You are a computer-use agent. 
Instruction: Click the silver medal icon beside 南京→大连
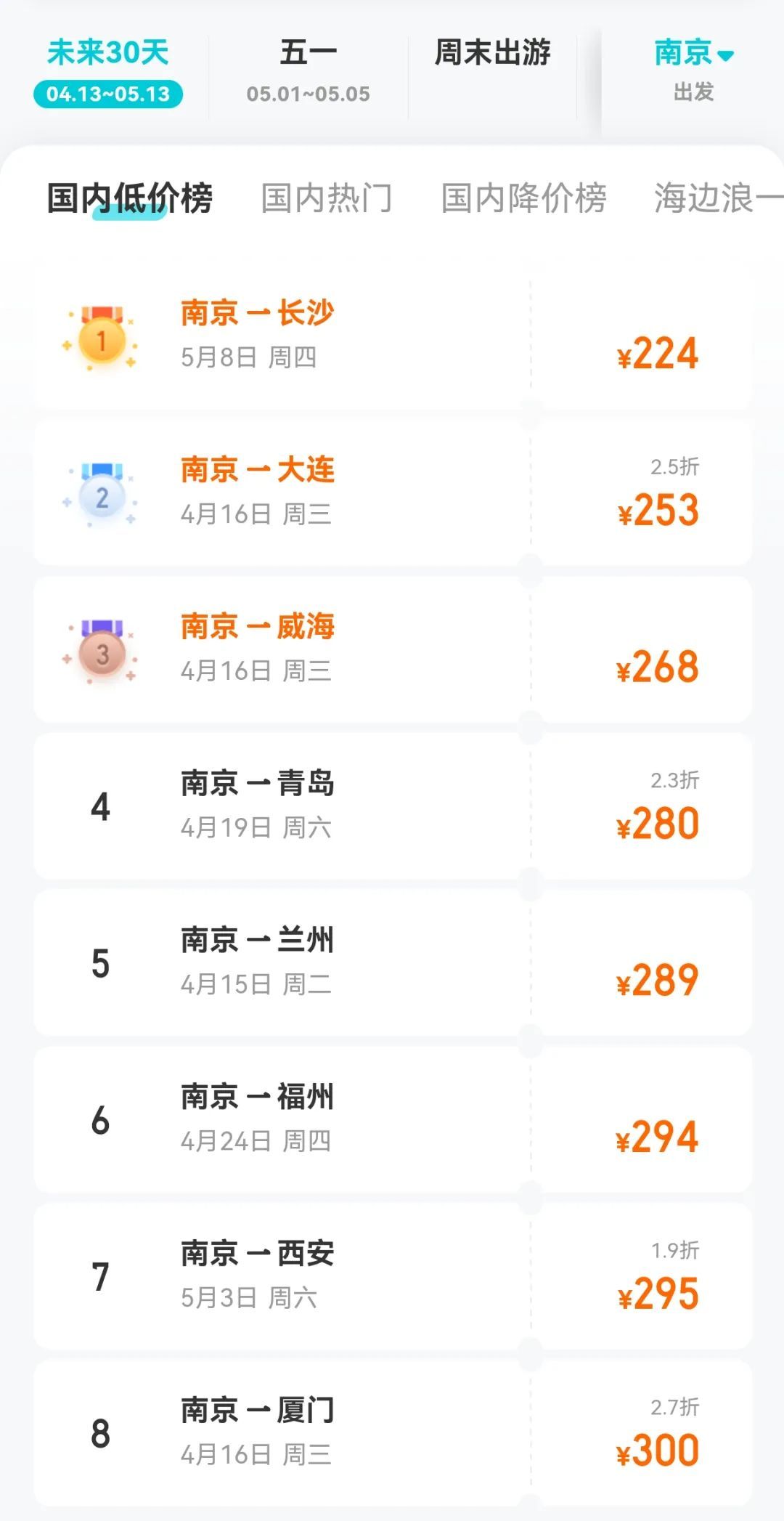click(x=102, y=494)
